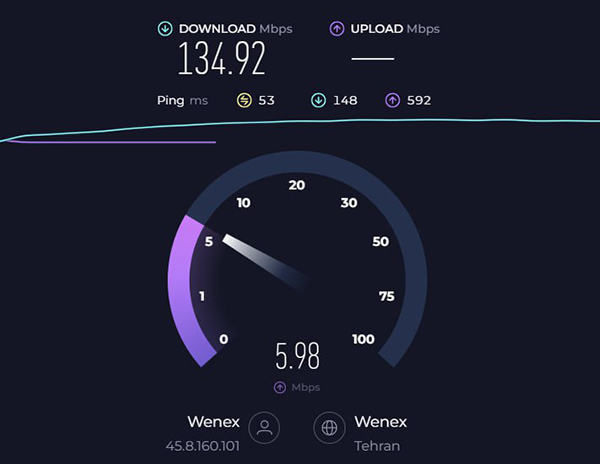Screen dimensions: 600x464
Task: Tap the Wenex provider person icon
Action: pyautogui.click(x=264, y=429)
